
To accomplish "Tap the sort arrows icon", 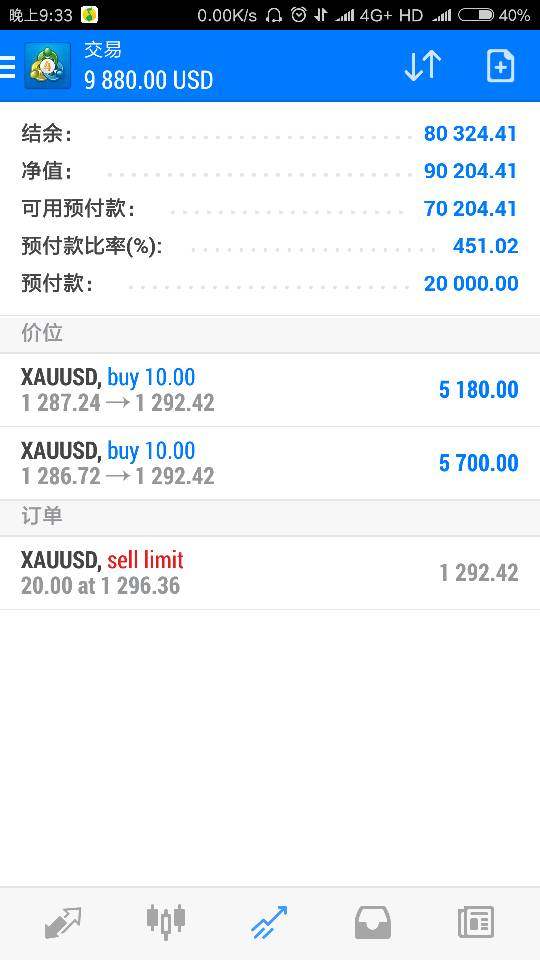I will pyautogui.click(x=423, y=66).
